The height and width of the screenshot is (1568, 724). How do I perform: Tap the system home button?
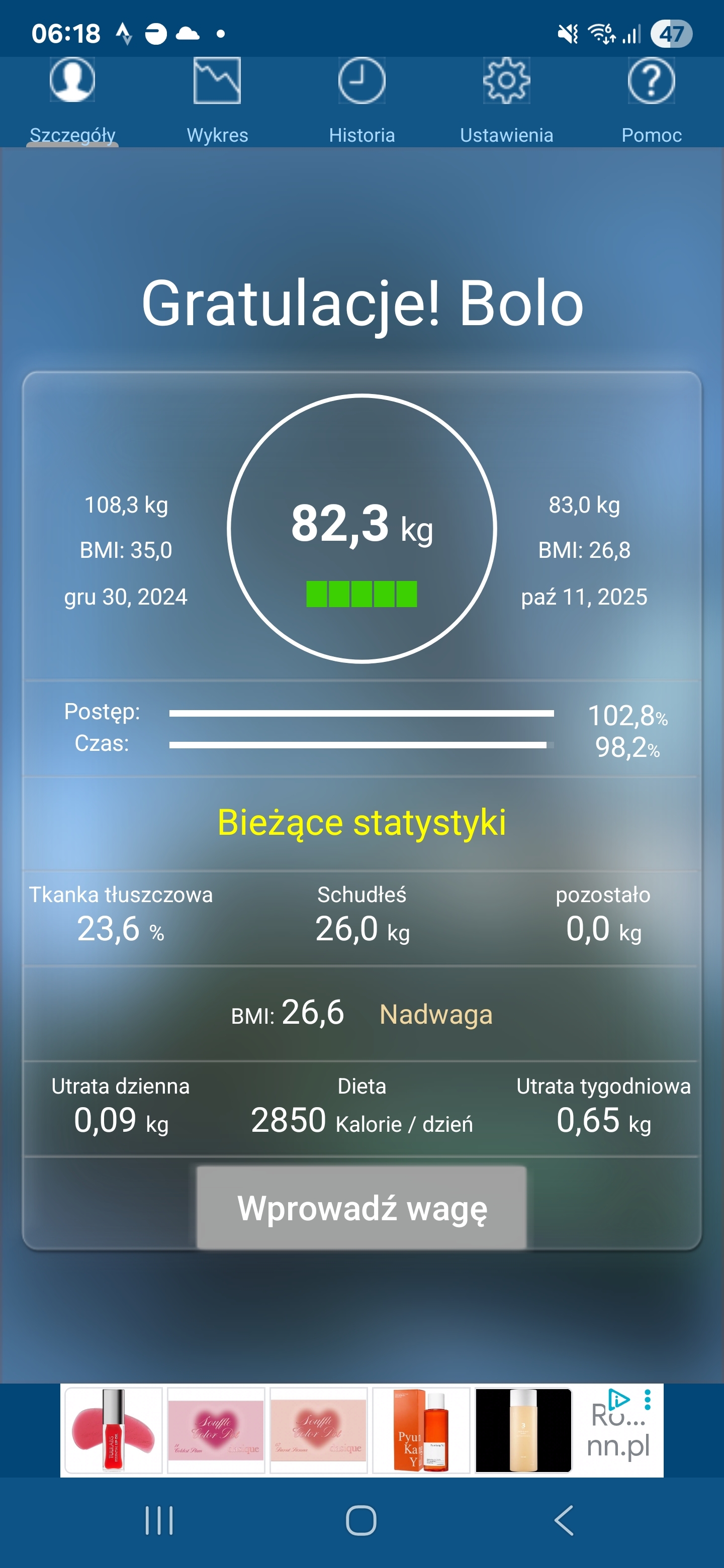(x=361, y=1520)
